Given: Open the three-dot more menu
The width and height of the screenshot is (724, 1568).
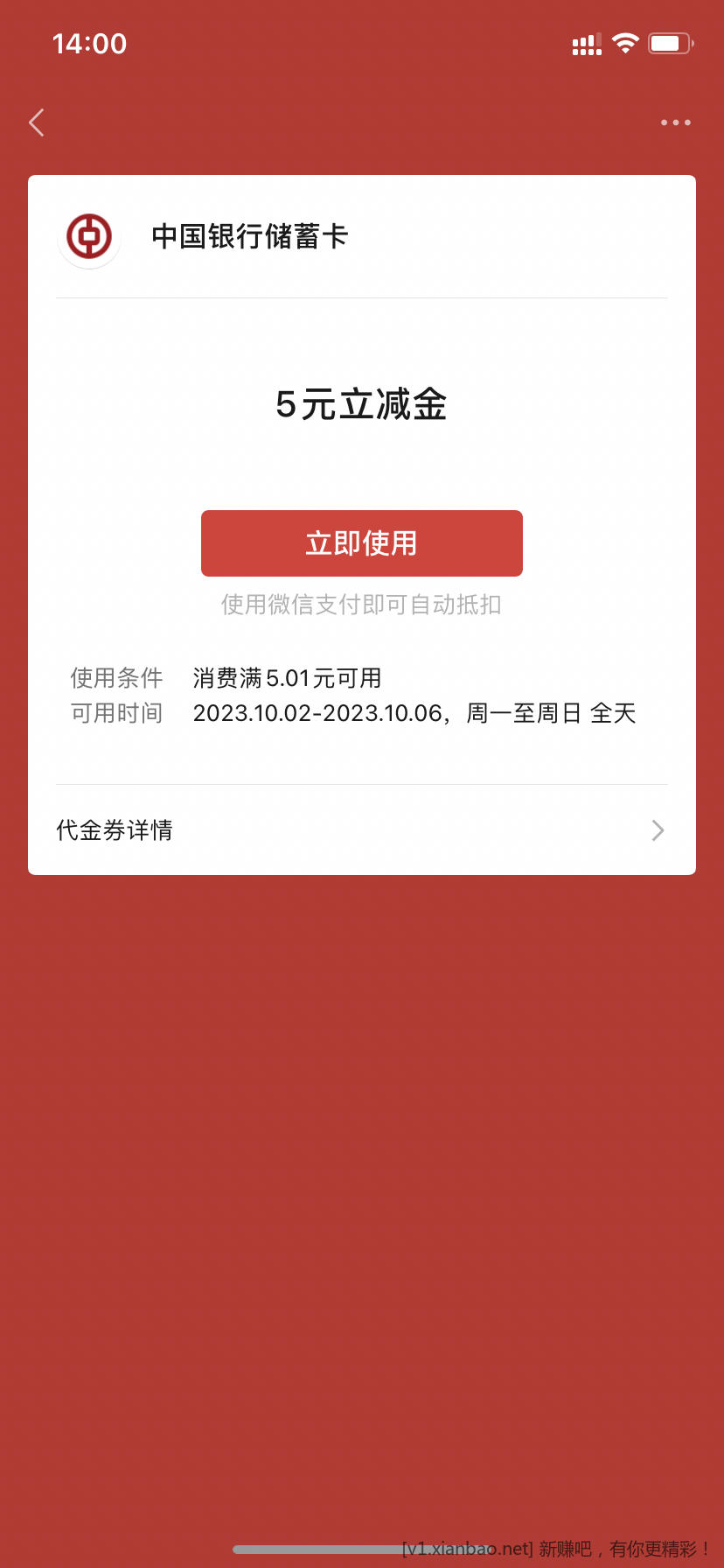Looking at the screenshot, I should pyautogui.click(x=676, y=122).
